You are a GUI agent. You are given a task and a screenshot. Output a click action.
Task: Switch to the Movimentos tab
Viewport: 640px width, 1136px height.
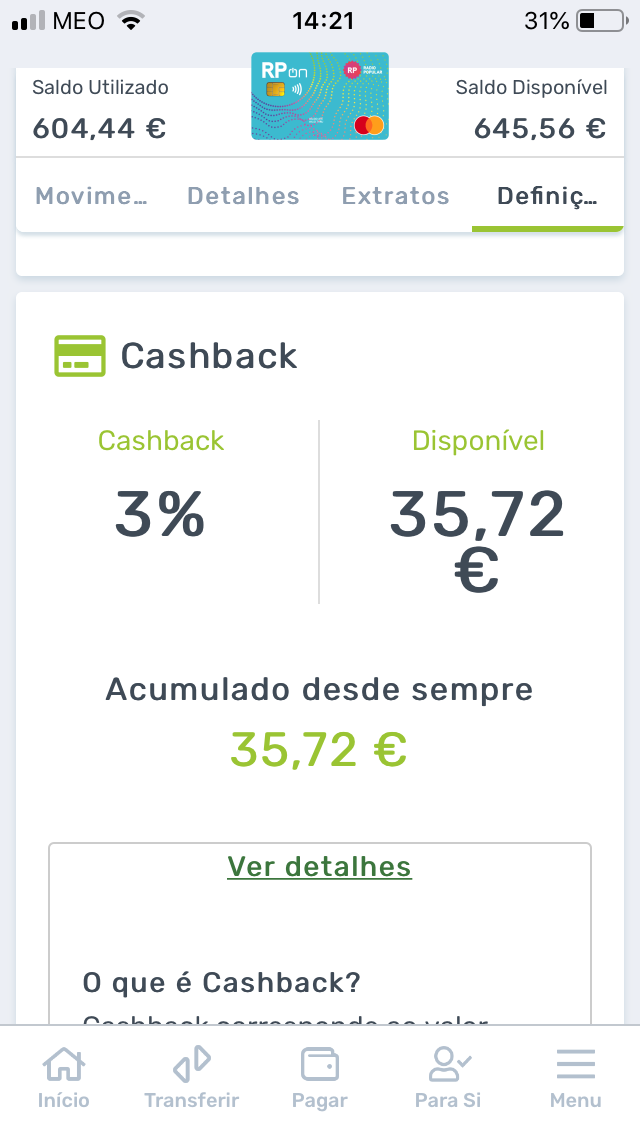click(x=91, y=196)
